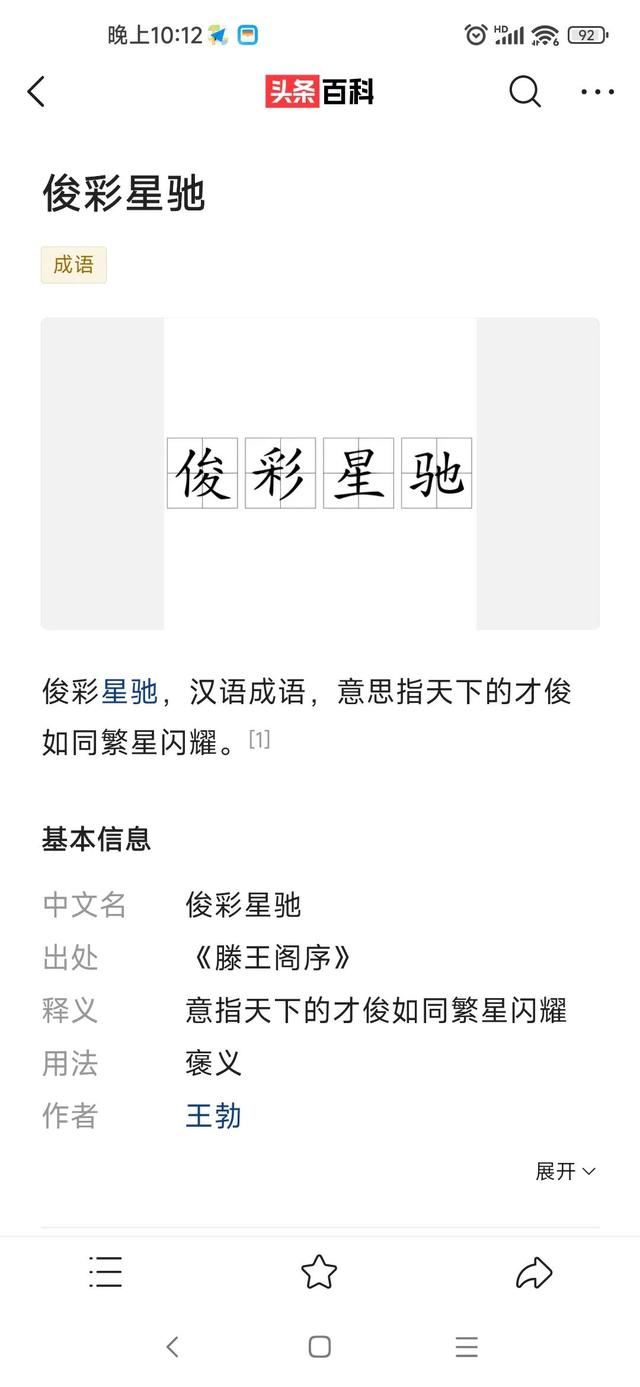Expand basic info with 展开

tap(566, 1171)
